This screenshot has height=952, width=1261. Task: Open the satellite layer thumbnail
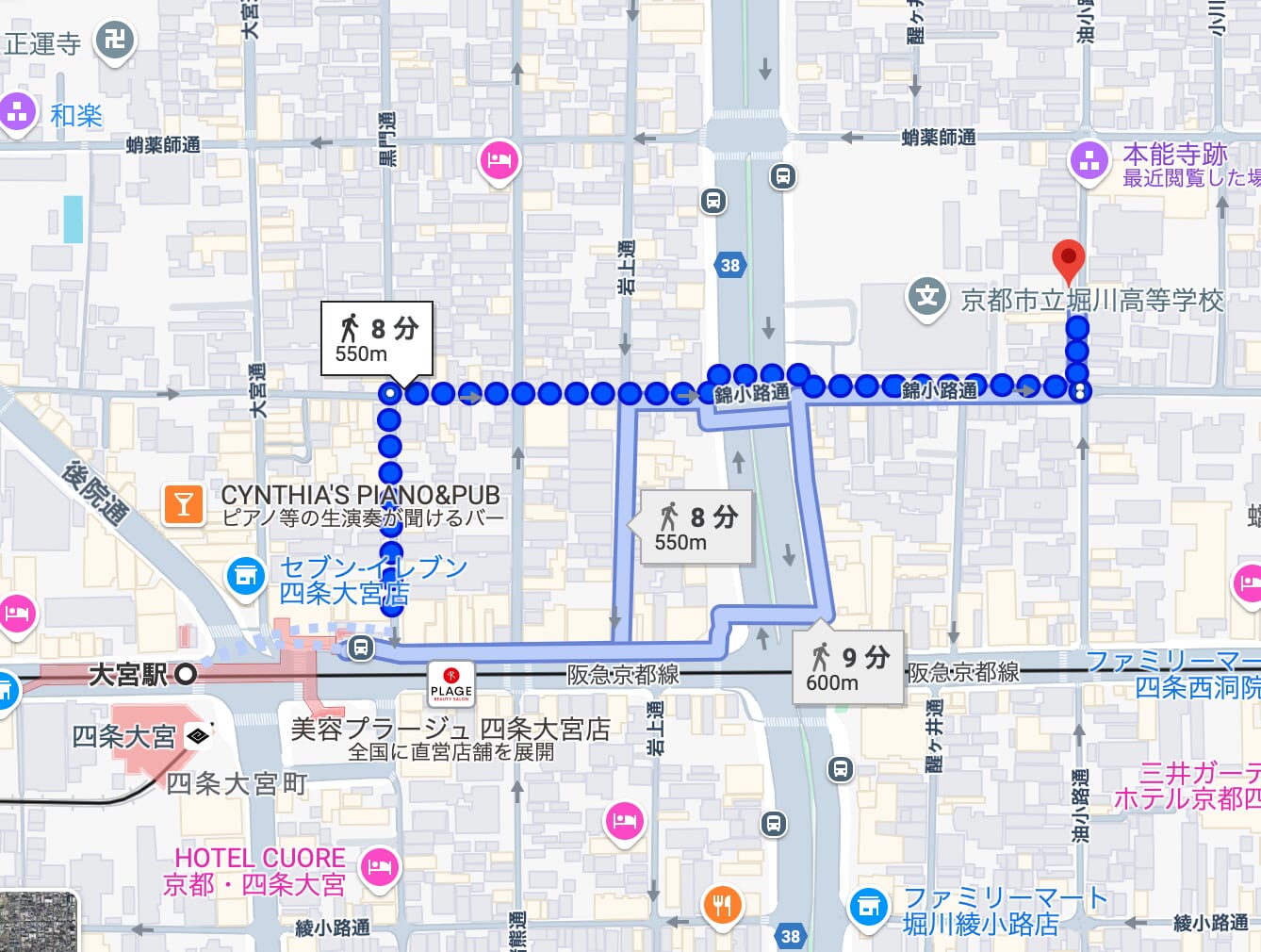pos(38,924)
